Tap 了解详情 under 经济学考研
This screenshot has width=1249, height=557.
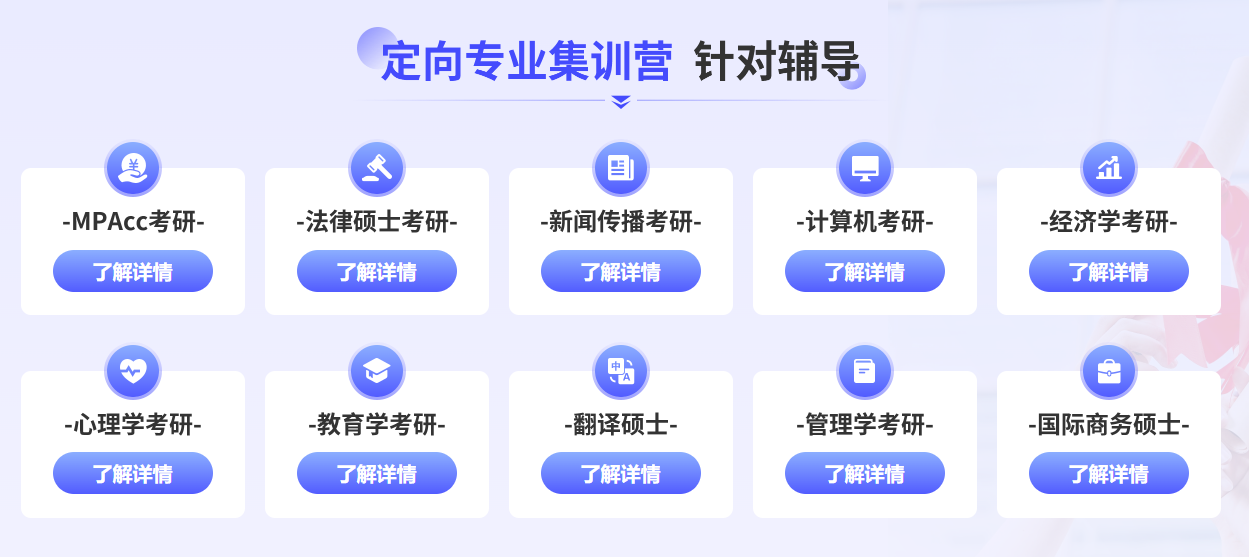click(x=1109, y=271)
